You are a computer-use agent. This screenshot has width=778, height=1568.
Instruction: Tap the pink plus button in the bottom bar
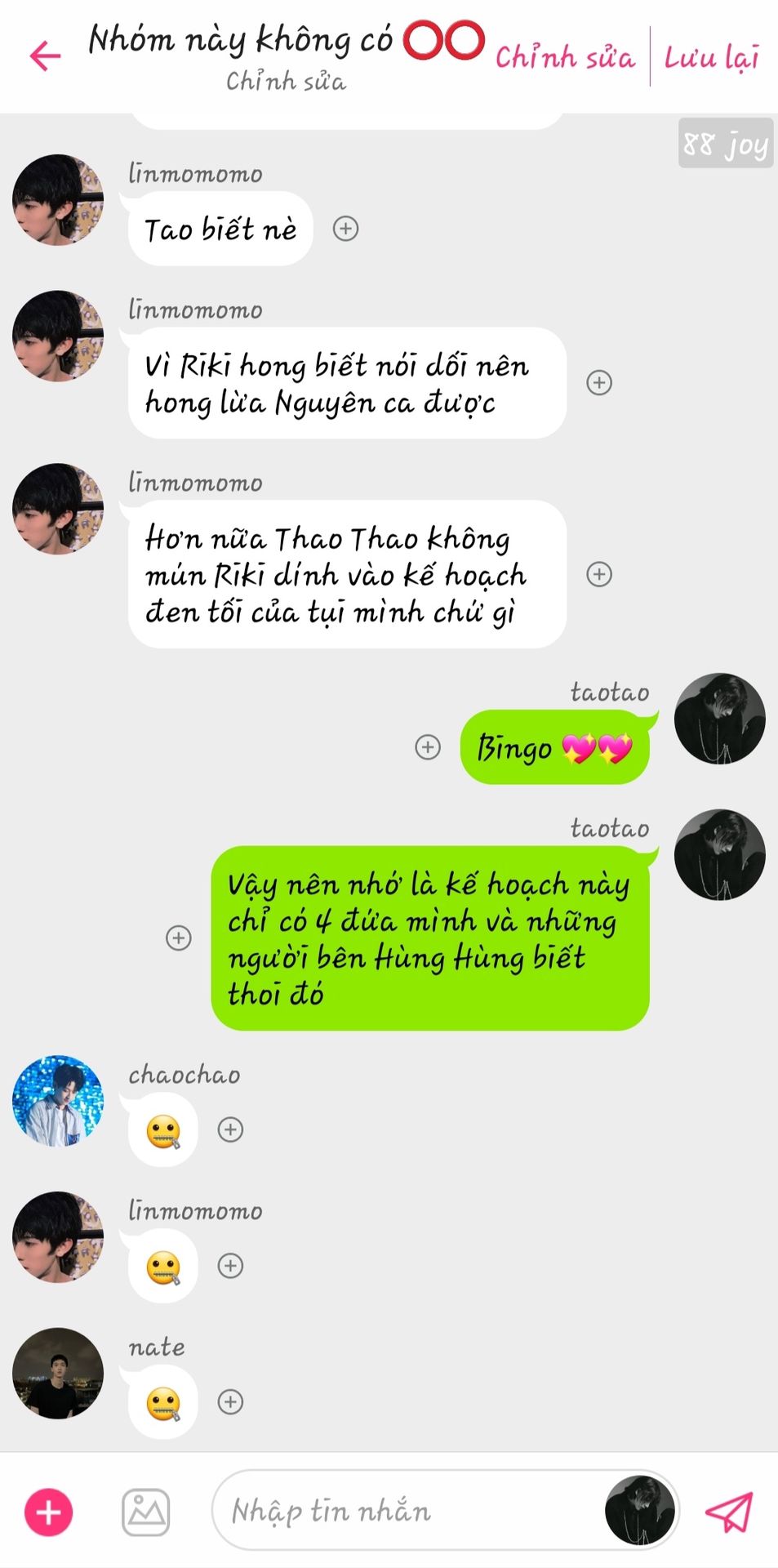[49, 1512]
